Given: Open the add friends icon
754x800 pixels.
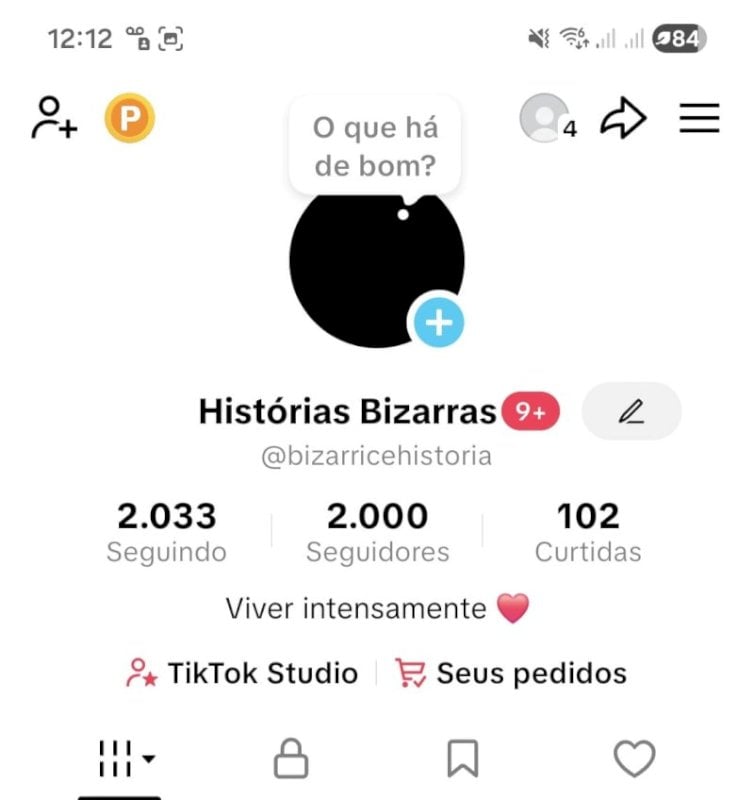Looking at the screenshot, I should click(x=54, y=119).
